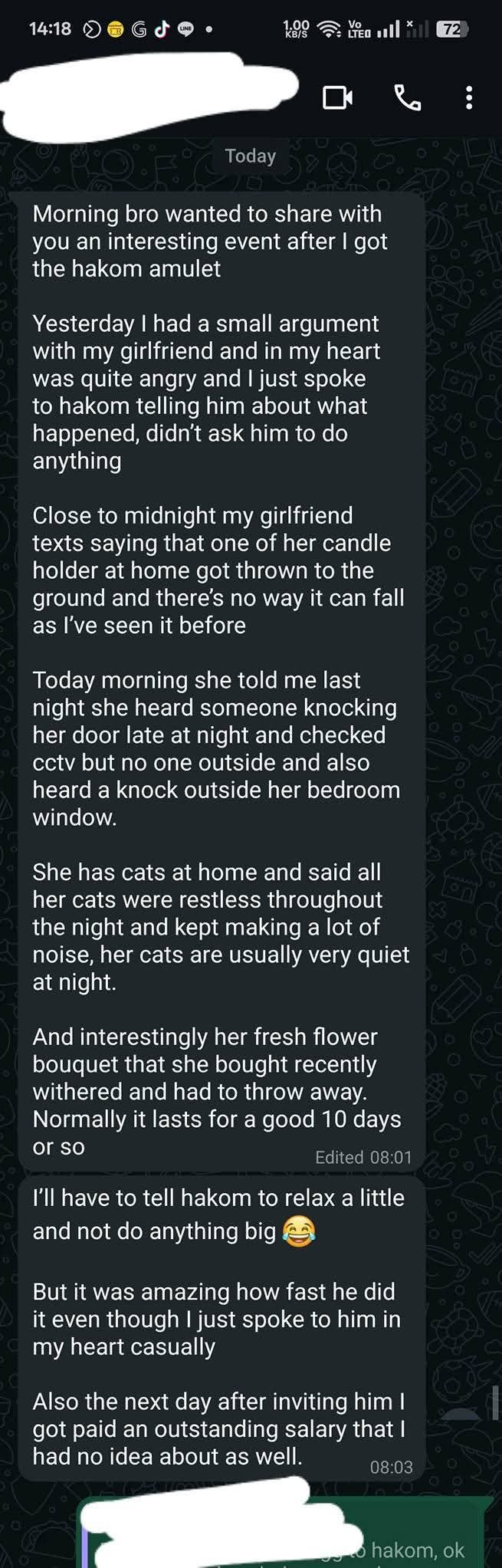Start a voice call from the header
This screenshot has height=1568, width=502.
point(407,97)
